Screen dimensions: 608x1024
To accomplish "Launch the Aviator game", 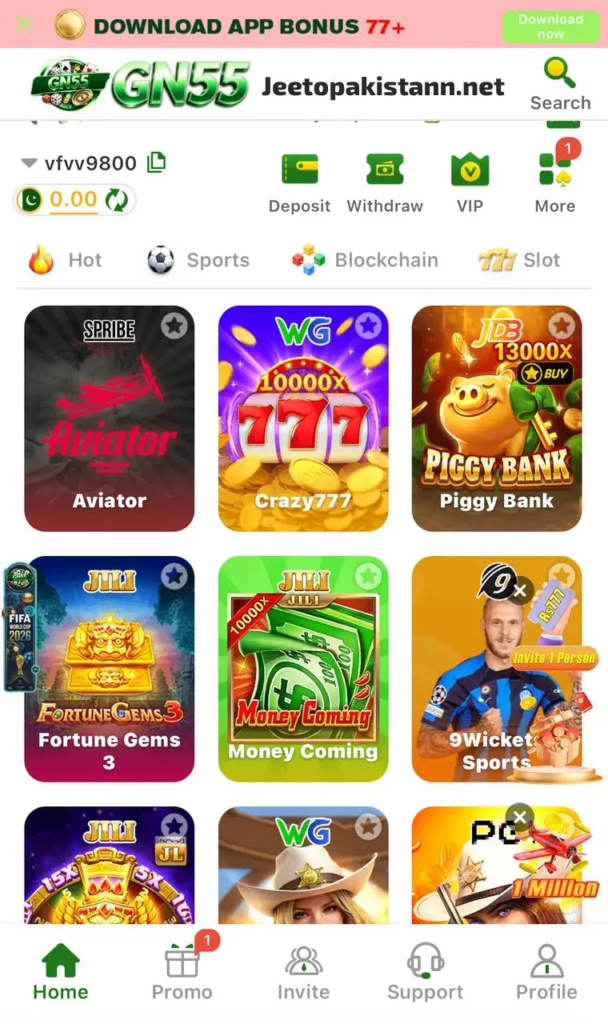I will click(109, 419).
